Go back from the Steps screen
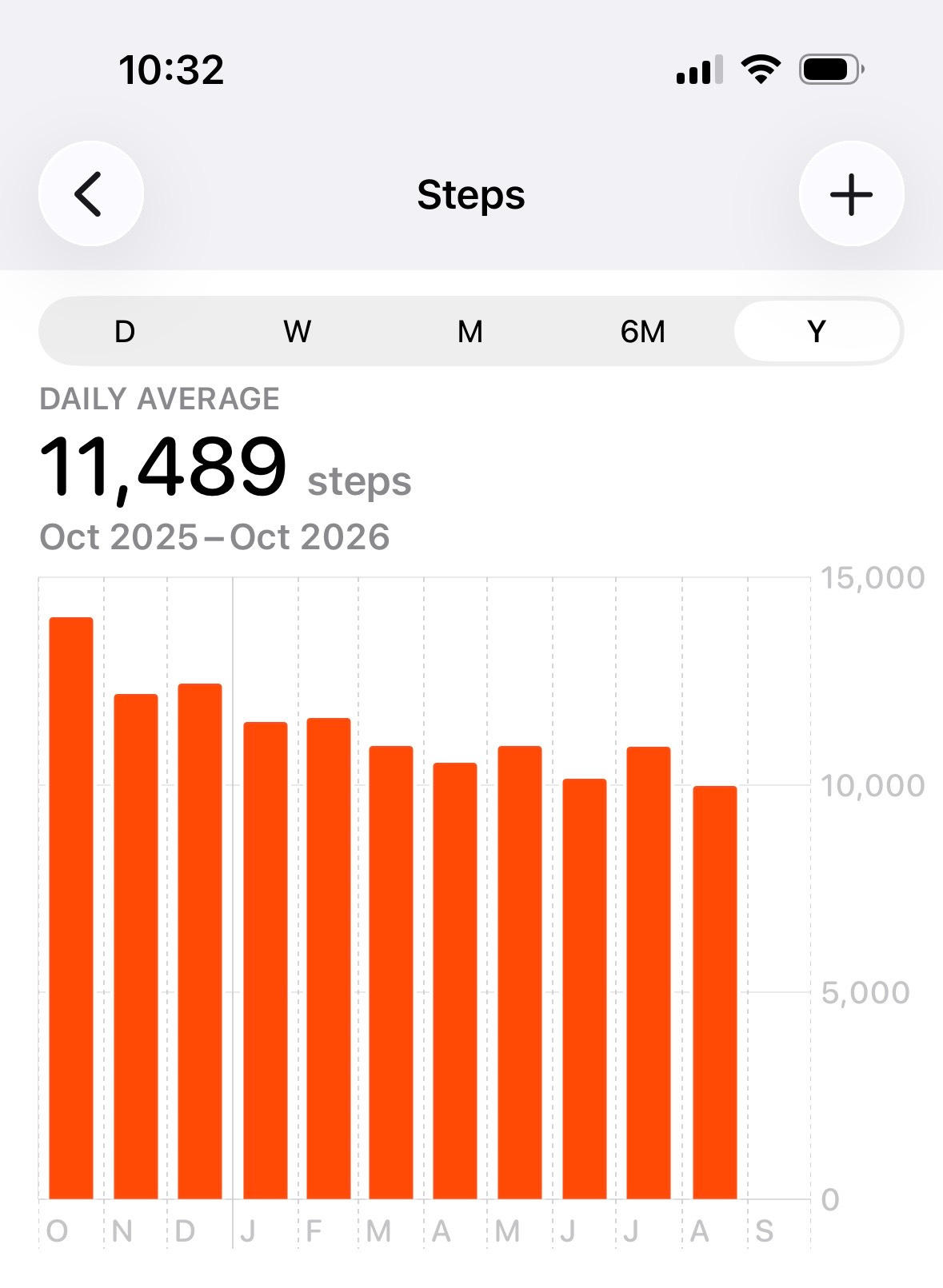 click(90, 193)
